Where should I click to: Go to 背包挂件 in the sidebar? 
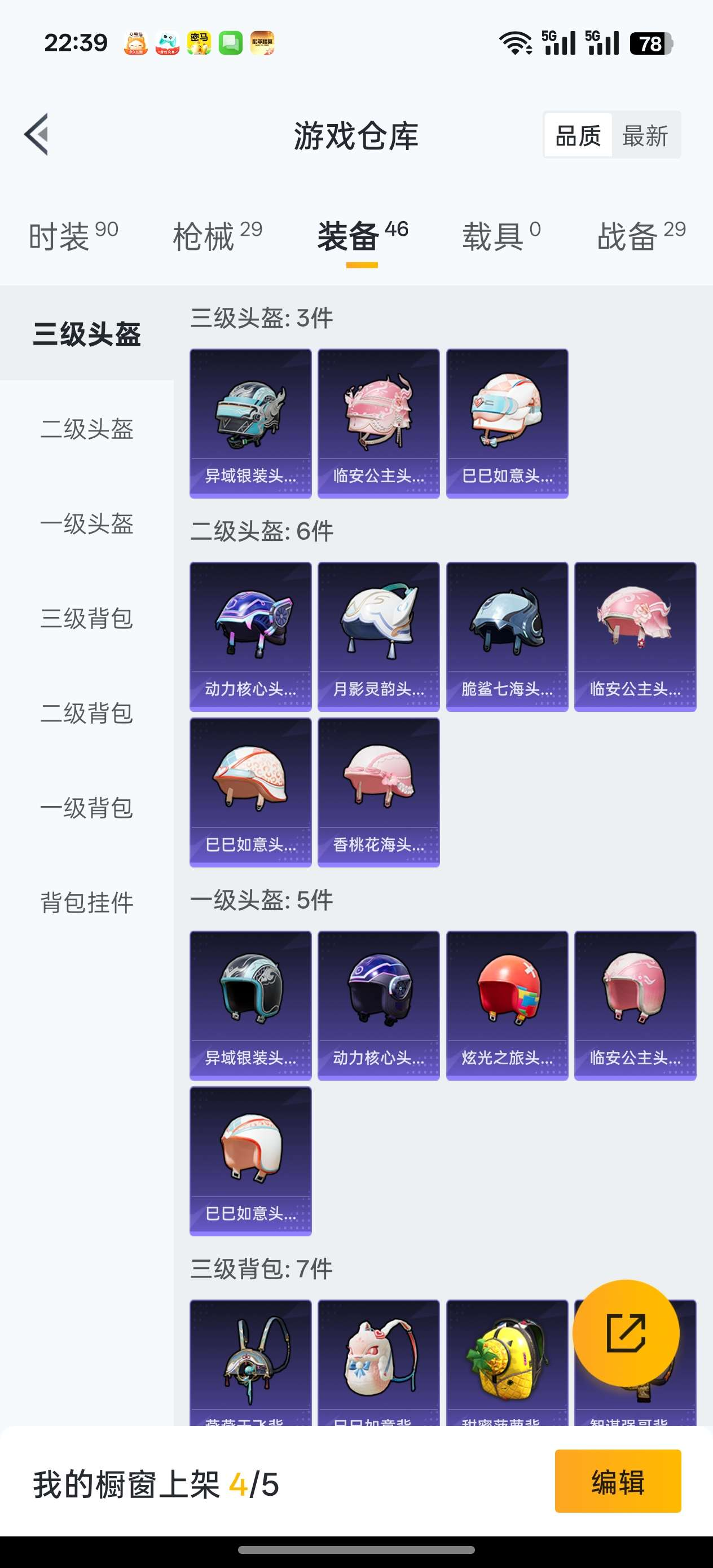tap(86, 902)
